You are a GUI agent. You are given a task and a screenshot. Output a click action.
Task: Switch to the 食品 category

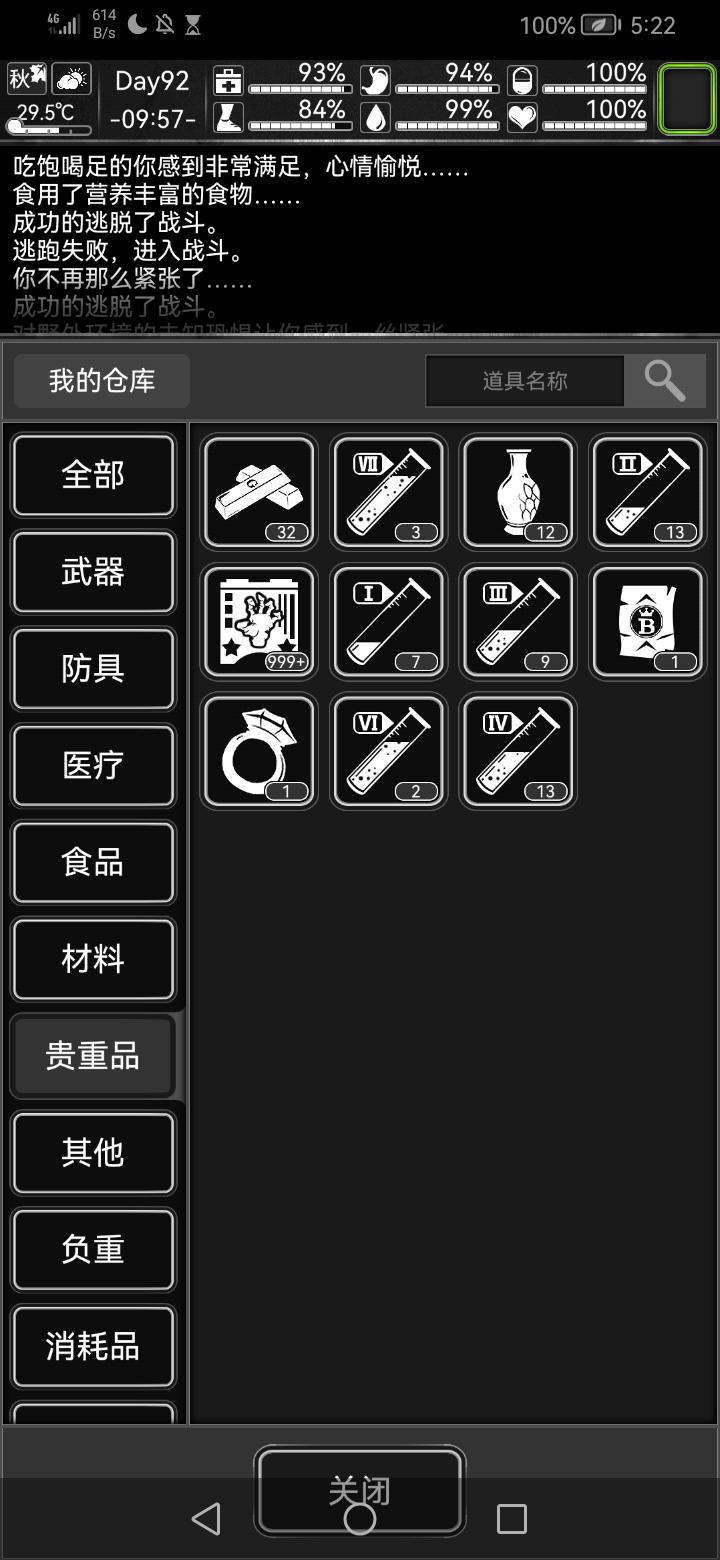click(x=93, y=862)
